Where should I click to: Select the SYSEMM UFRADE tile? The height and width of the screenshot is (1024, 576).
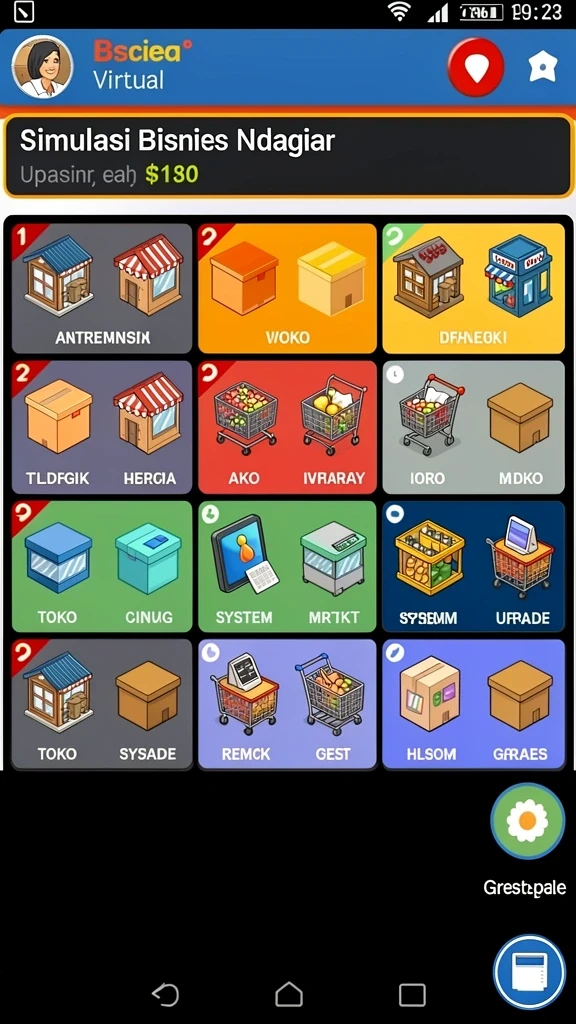473,566
